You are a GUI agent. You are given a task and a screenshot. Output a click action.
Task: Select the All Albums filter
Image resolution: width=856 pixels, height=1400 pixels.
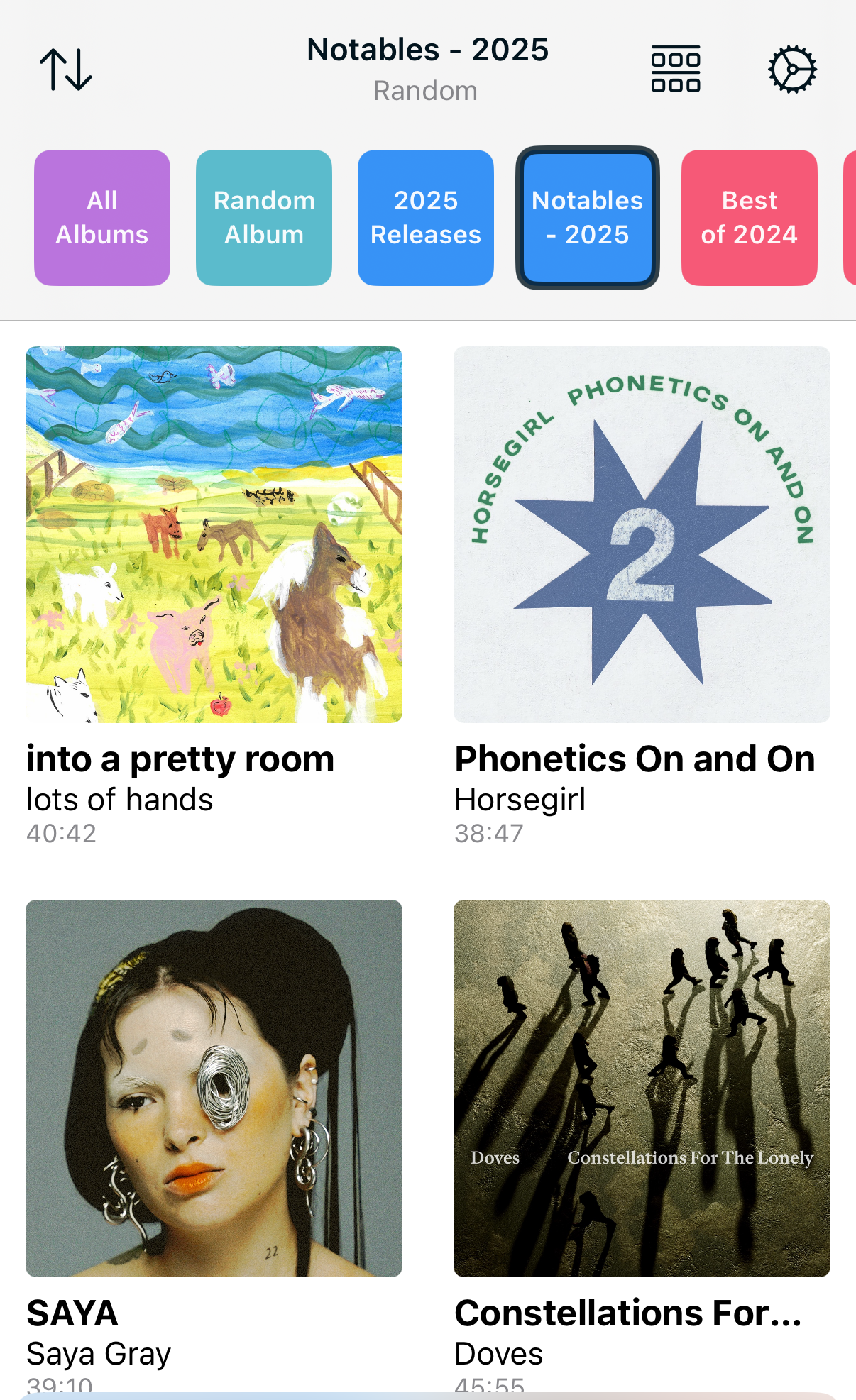(x=101, y=217)
